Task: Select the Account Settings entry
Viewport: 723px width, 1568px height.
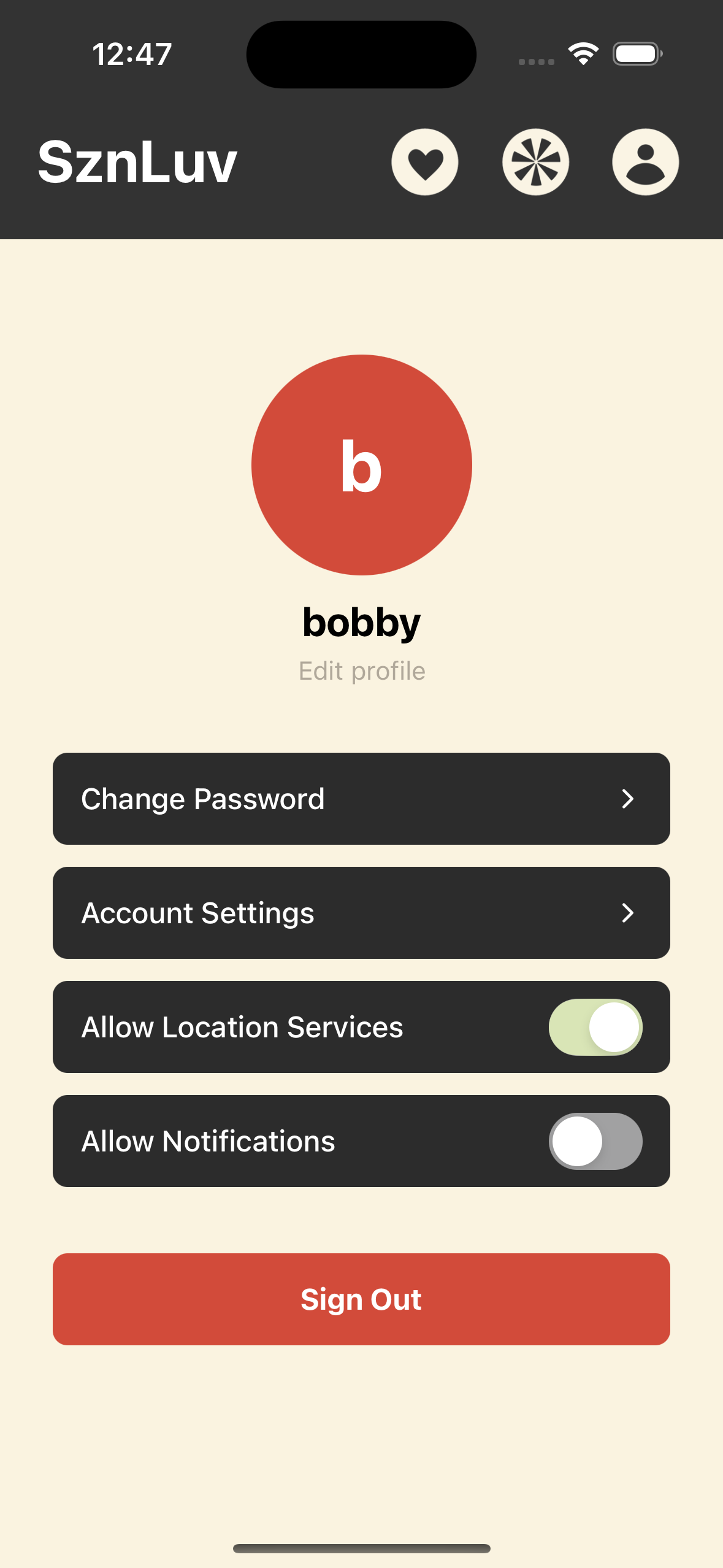Action: 362,913
